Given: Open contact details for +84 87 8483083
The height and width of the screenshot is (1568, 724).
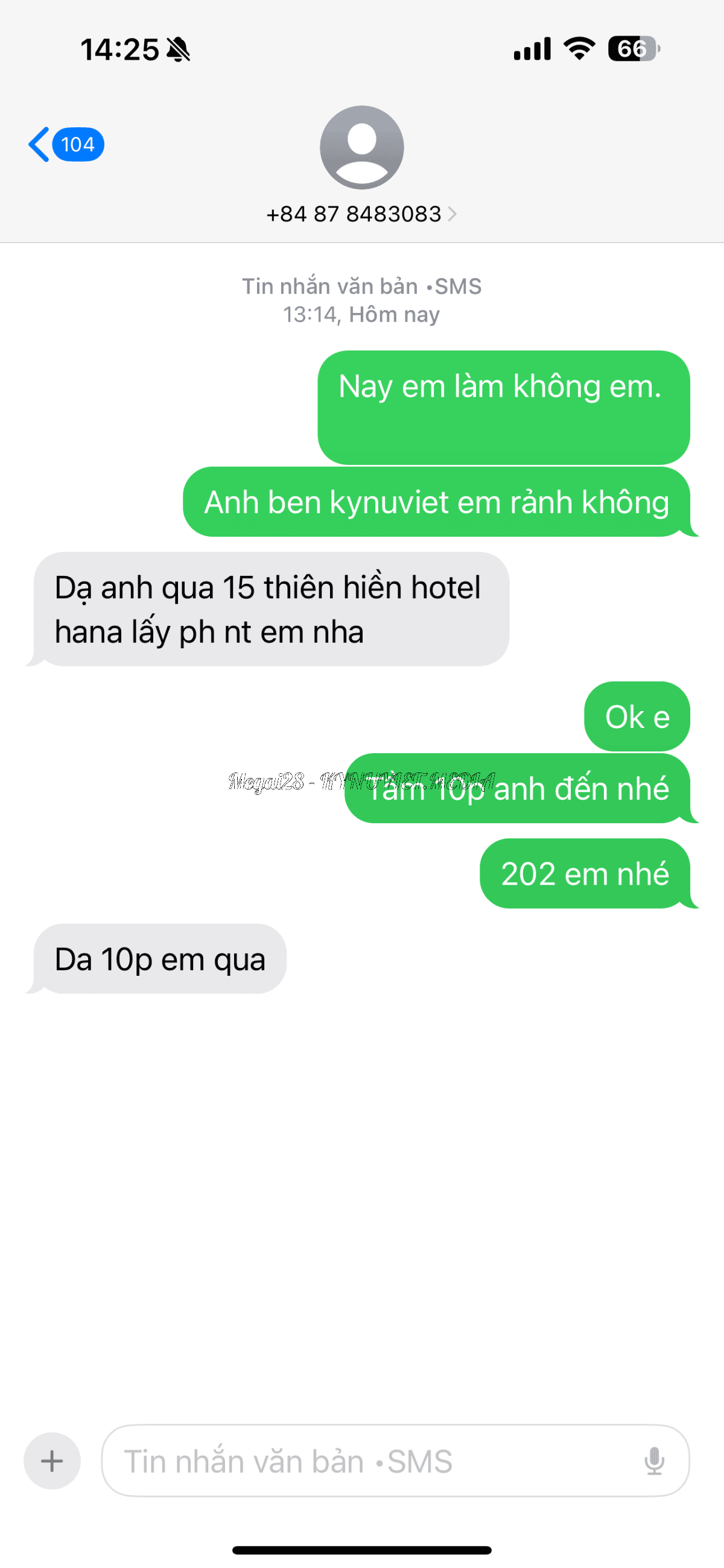Looking at the screenshot, I should point(361,213).
